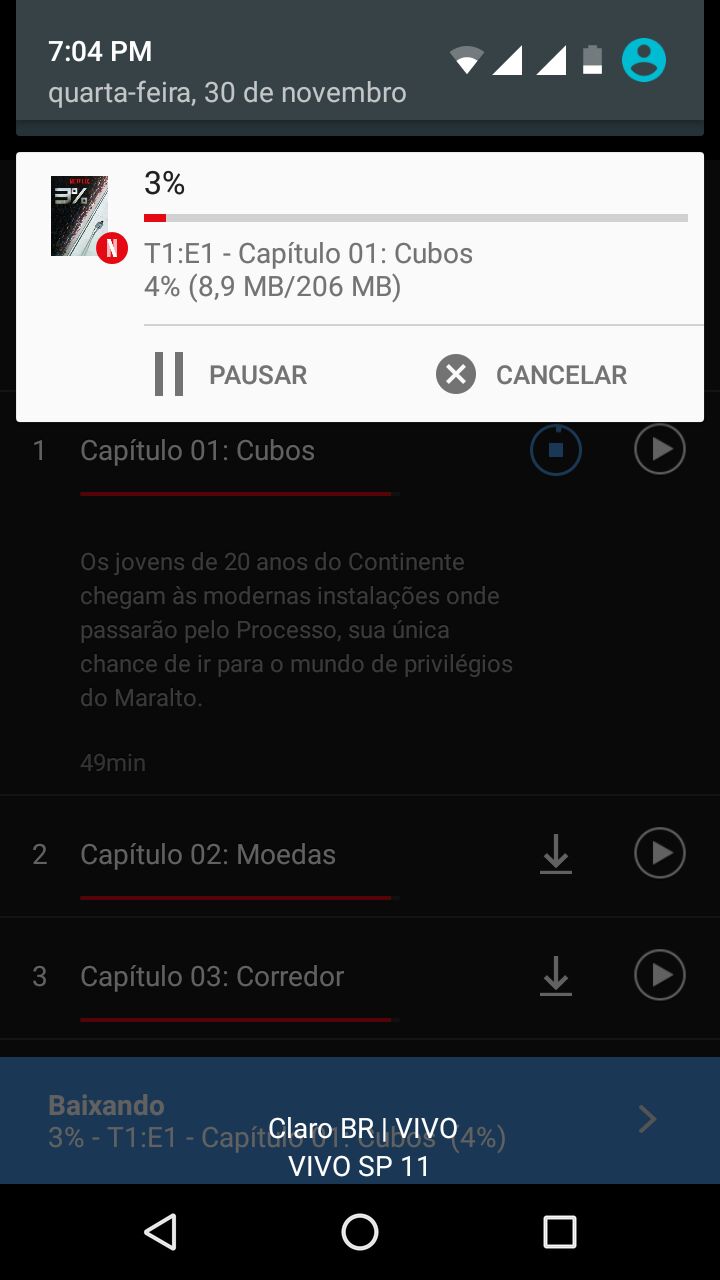Download Capítulo 02: Moedas
Image resolution: width=720 pixels, height=1280 pixels.
[x=556, y=854]
